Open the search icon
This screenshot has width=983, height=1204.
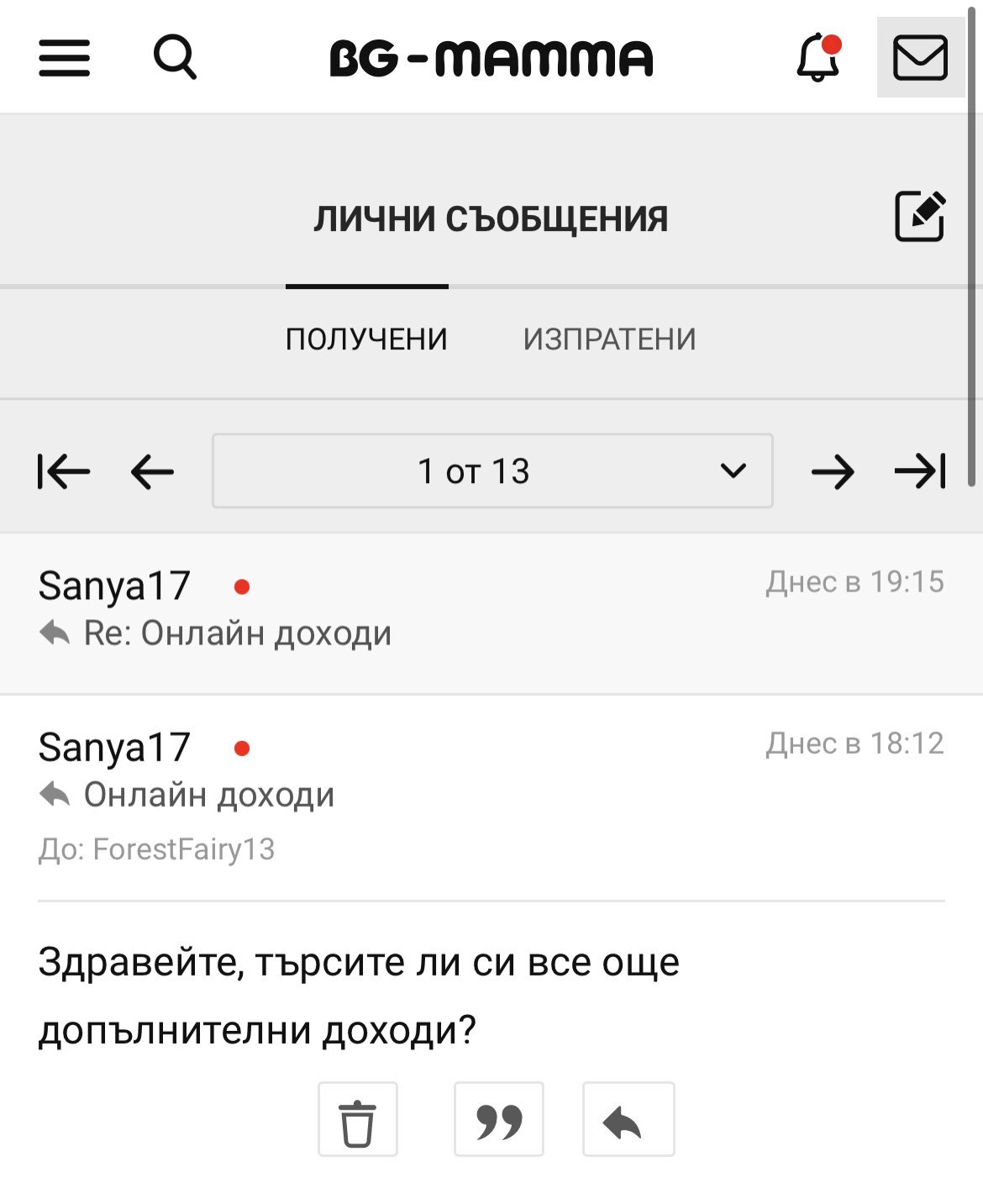(175, 58)
